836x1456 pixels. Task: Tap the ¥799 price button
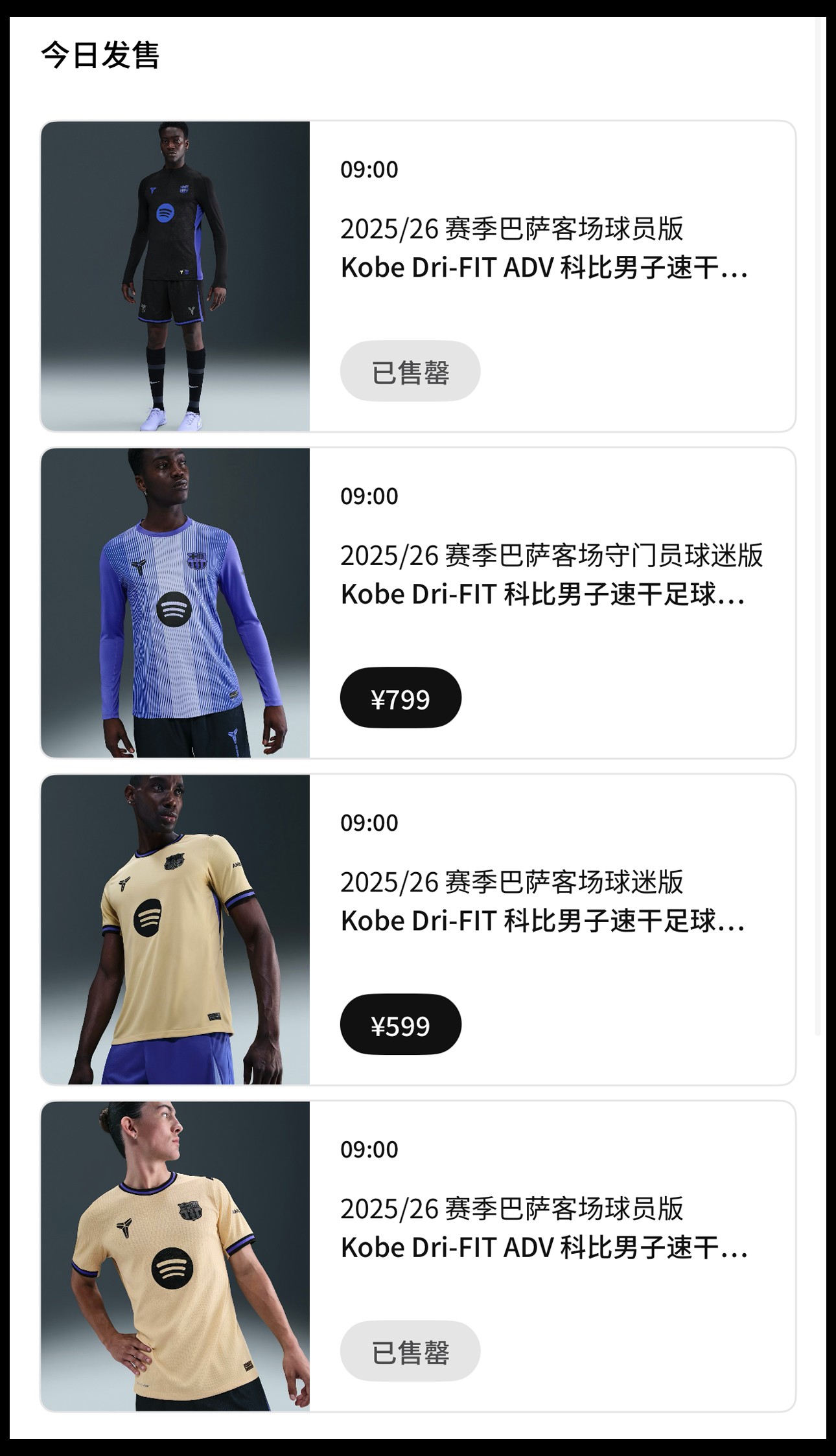pyautogui.click(x=401, y=698)
